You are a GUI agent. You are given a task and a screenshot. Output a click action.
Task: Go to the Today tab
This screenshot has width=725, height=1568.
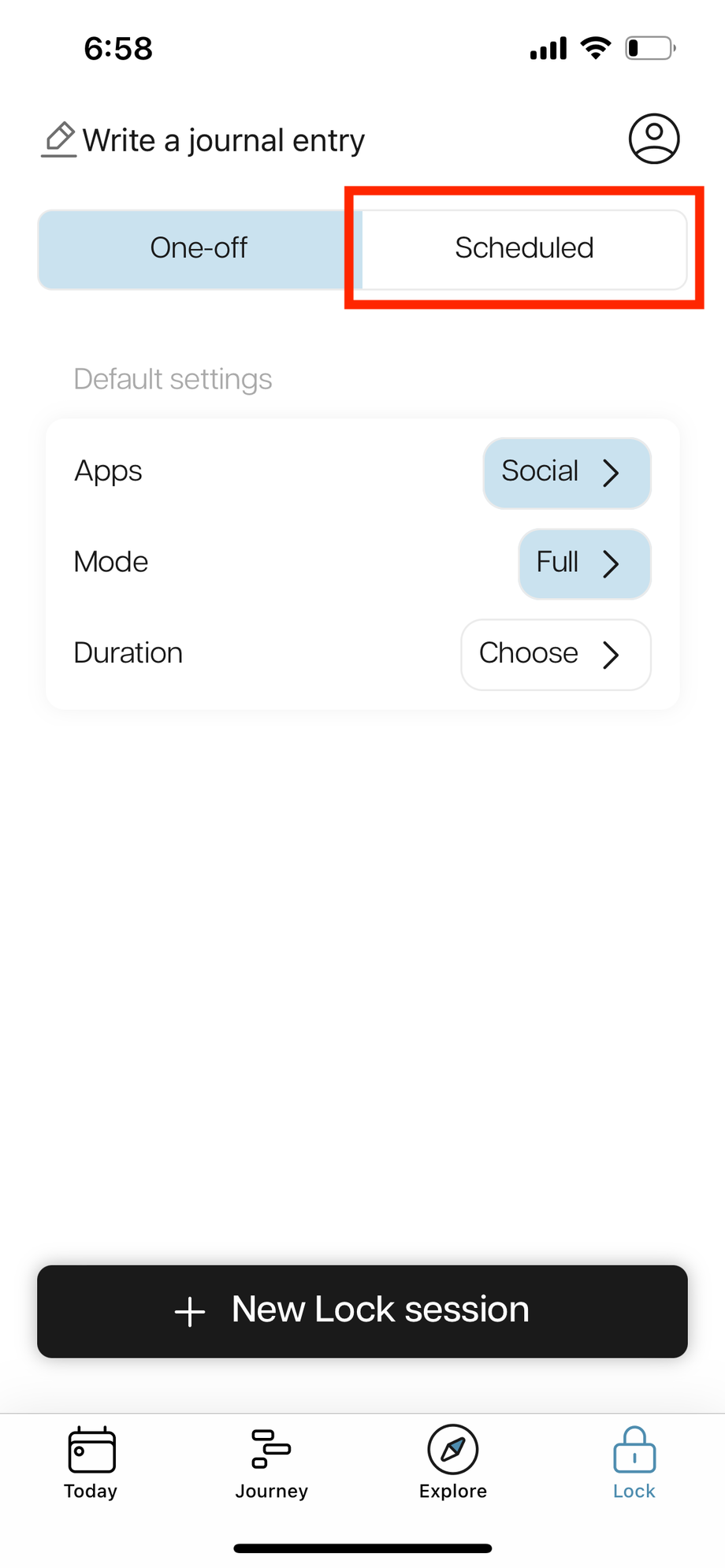pyautogui.click(x=91, y=1462)
